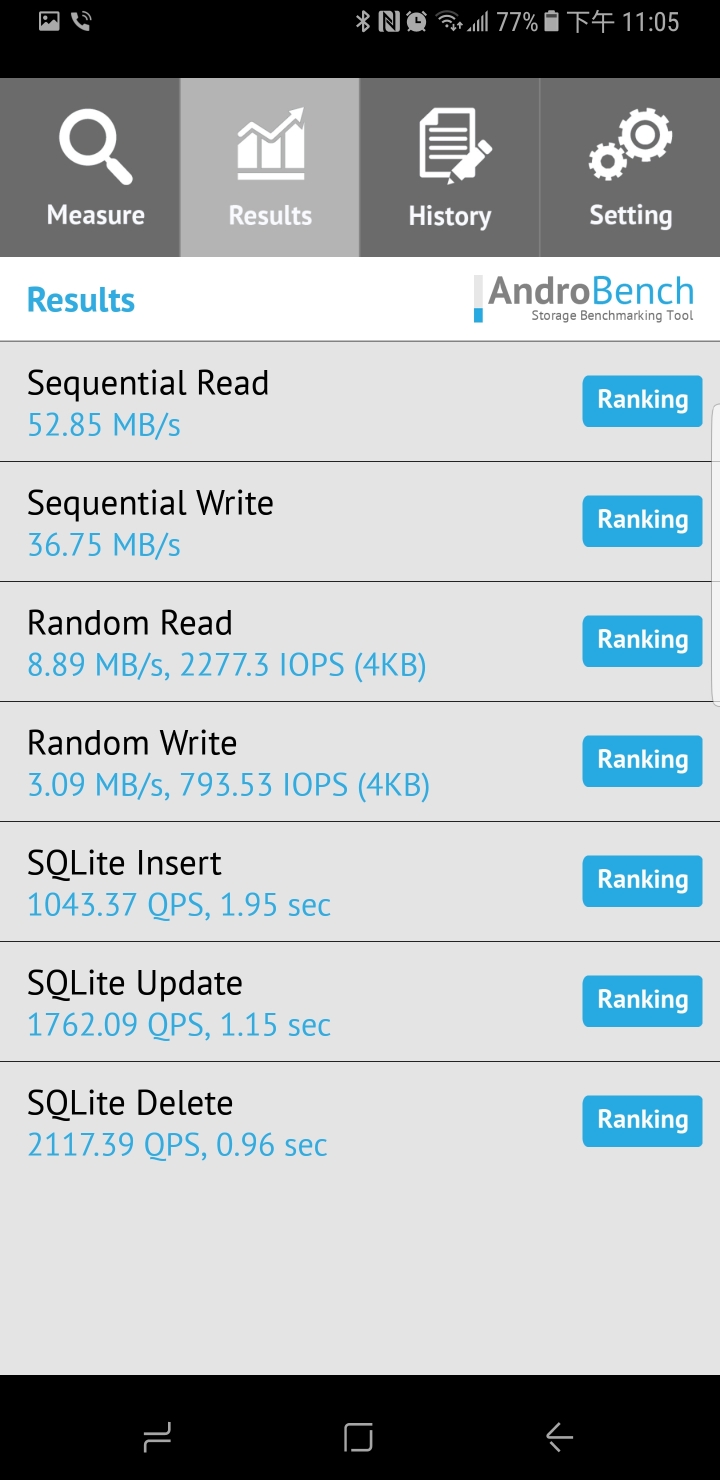Show SQLite Insert ranking
720x1480 pixels.
642,880
